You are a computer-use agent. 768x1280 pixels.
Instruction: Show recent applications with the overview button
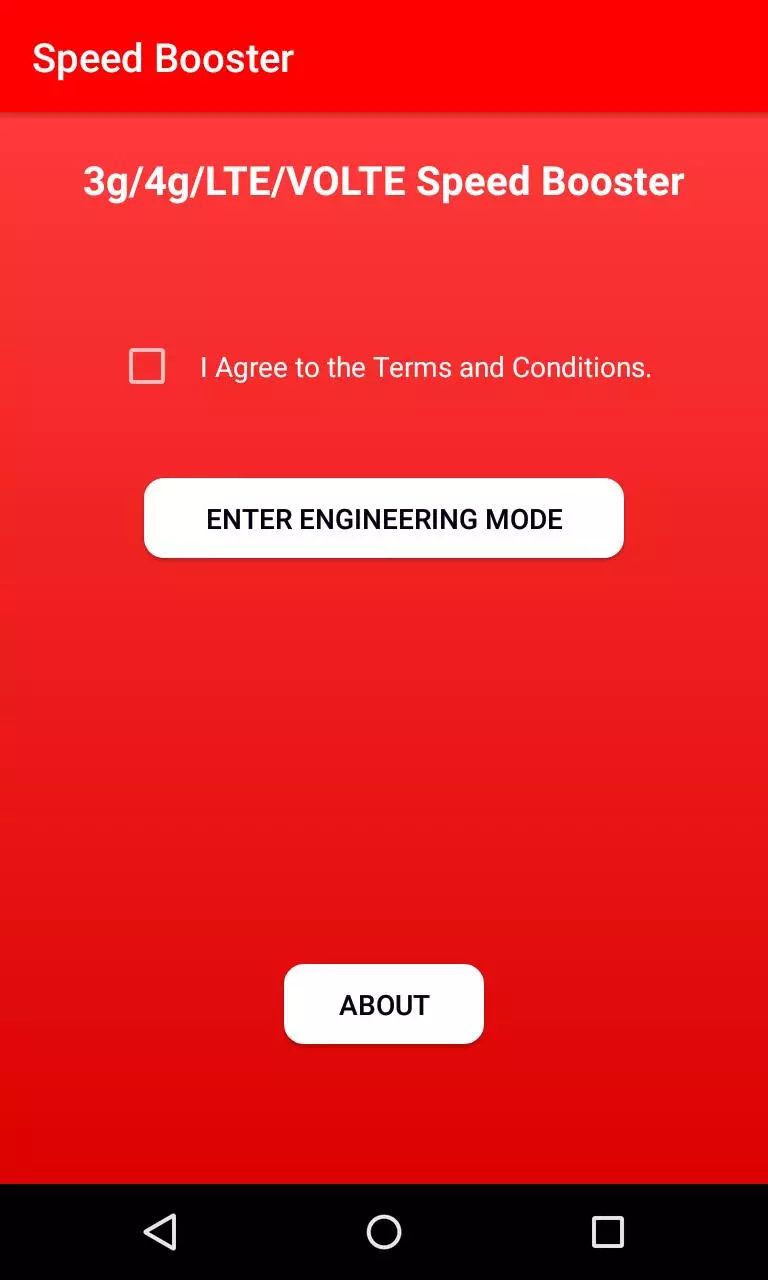(x=609, y=1232)
